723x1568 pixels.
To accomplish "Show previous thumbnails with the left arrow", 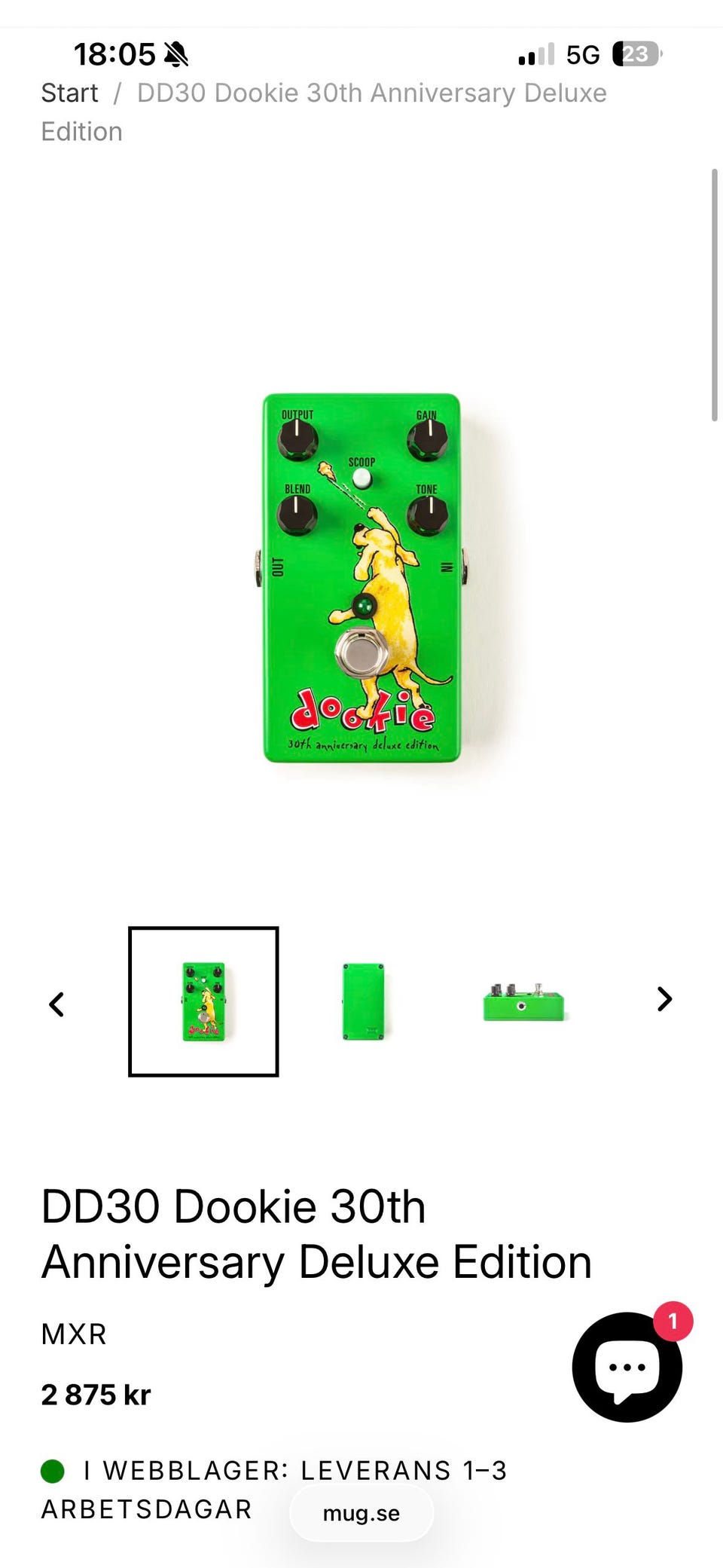I will pyautogui.click(x=56, y=1004).
